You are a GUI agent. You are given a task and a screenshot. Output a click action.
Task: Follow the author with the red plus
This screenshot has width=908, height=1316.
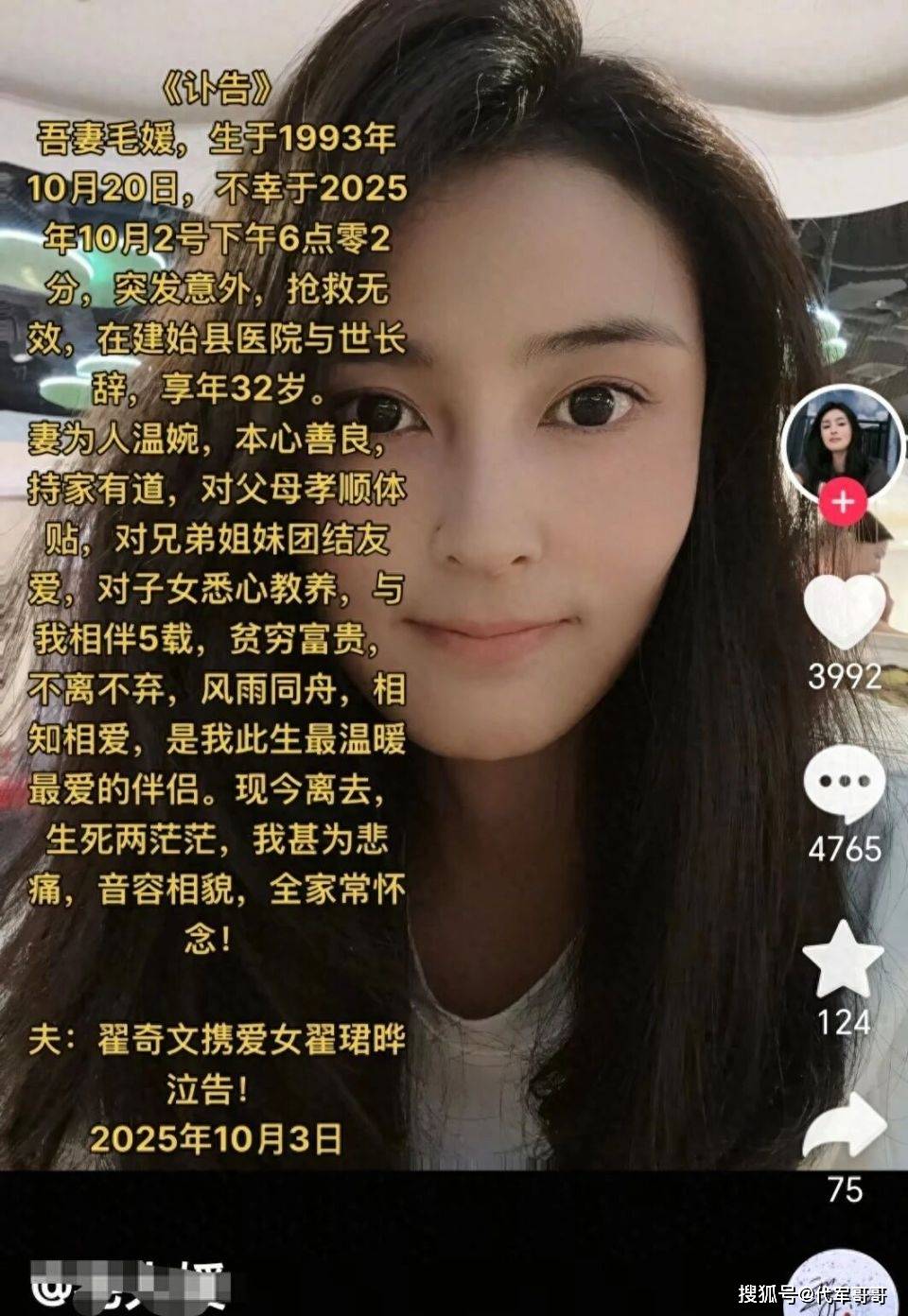click(843, 501)
